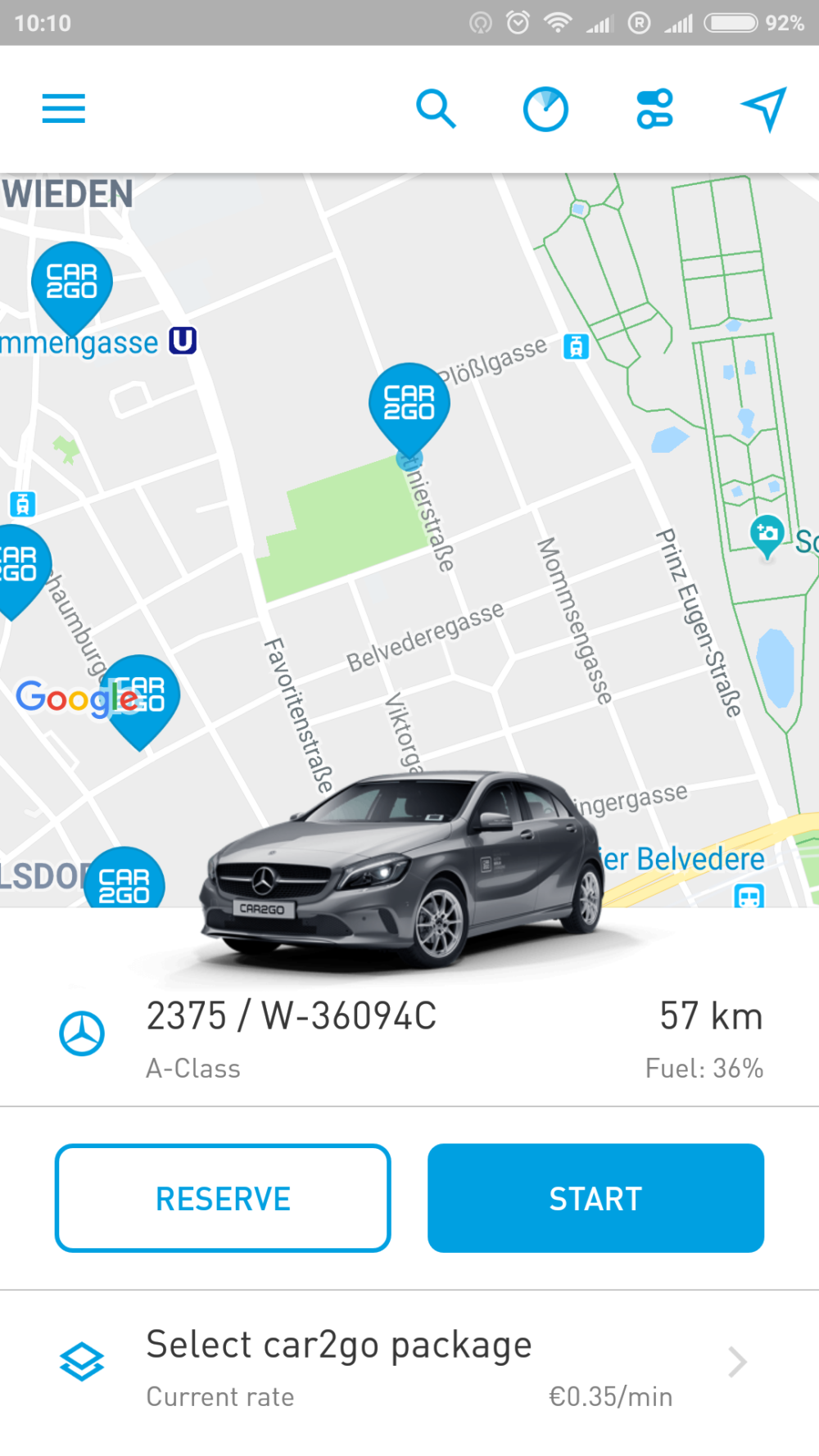This screenshot has width=819, height=1456.
Task: Open the search icon
Action: pyautogui.click(x=436, y=108)
